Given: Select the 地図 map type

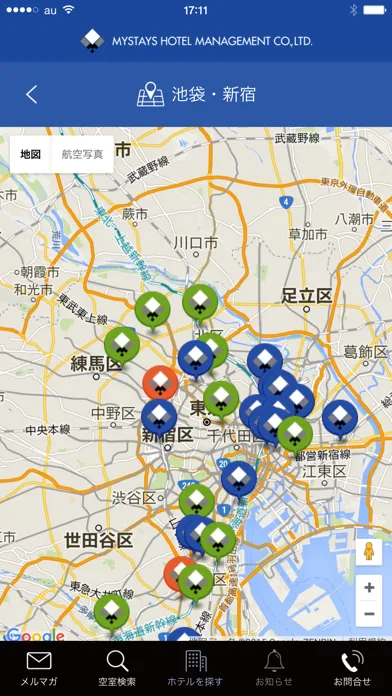Looking at the screenshot, I should (31, 154).
